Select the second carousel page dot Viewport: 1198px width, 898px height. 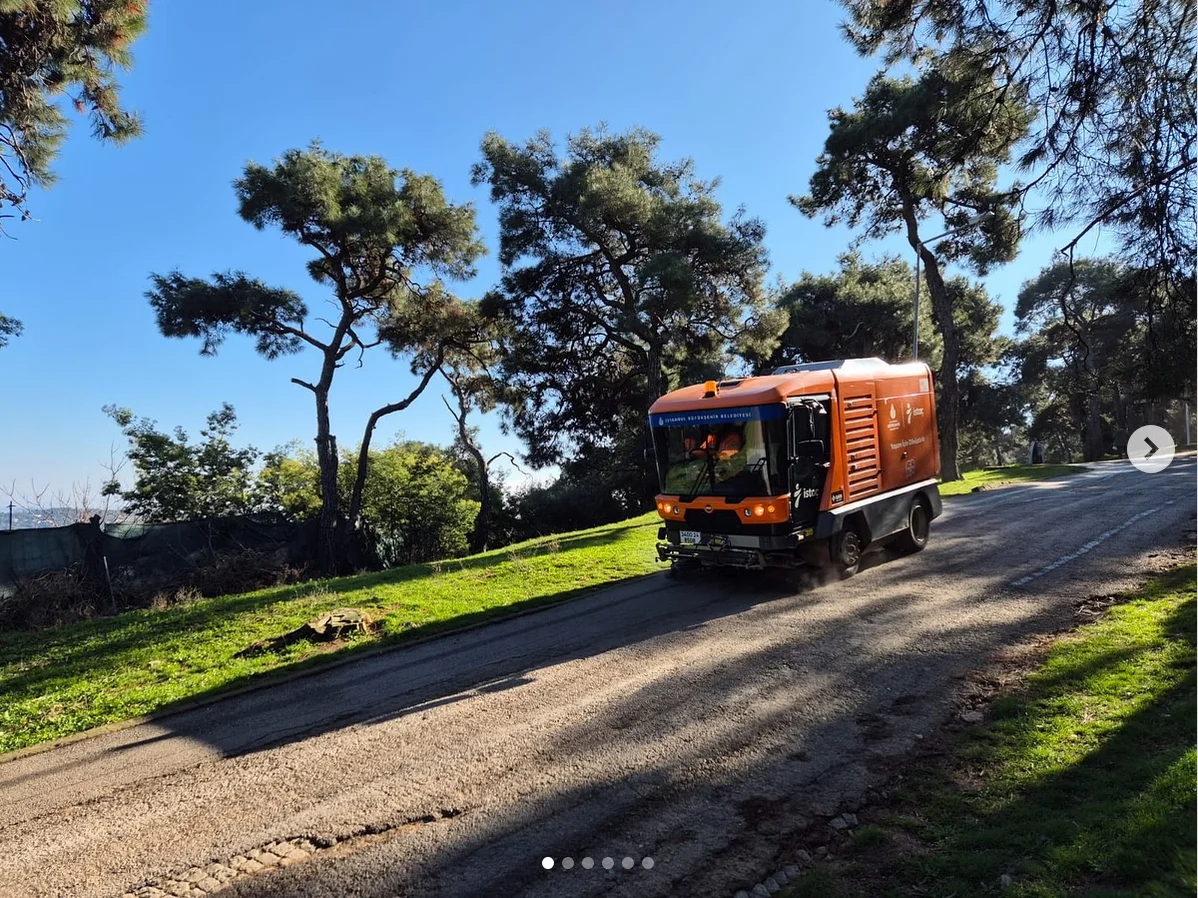pyautogui.click(x=568, y=863)
